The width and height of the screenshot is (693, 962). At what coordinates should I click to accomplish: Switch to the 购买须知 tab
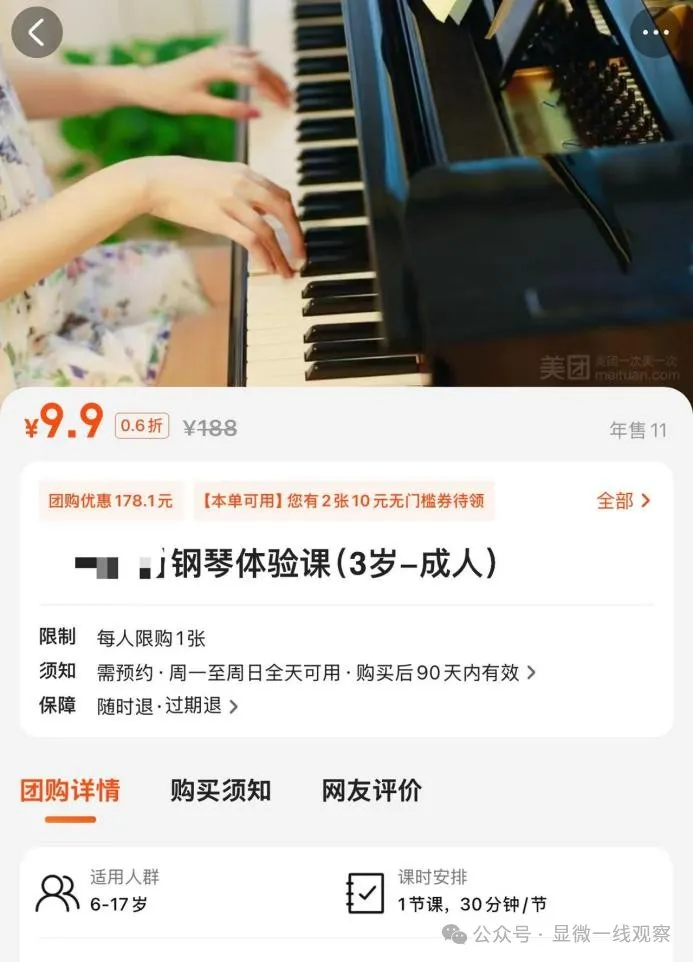tap(220, 791)
